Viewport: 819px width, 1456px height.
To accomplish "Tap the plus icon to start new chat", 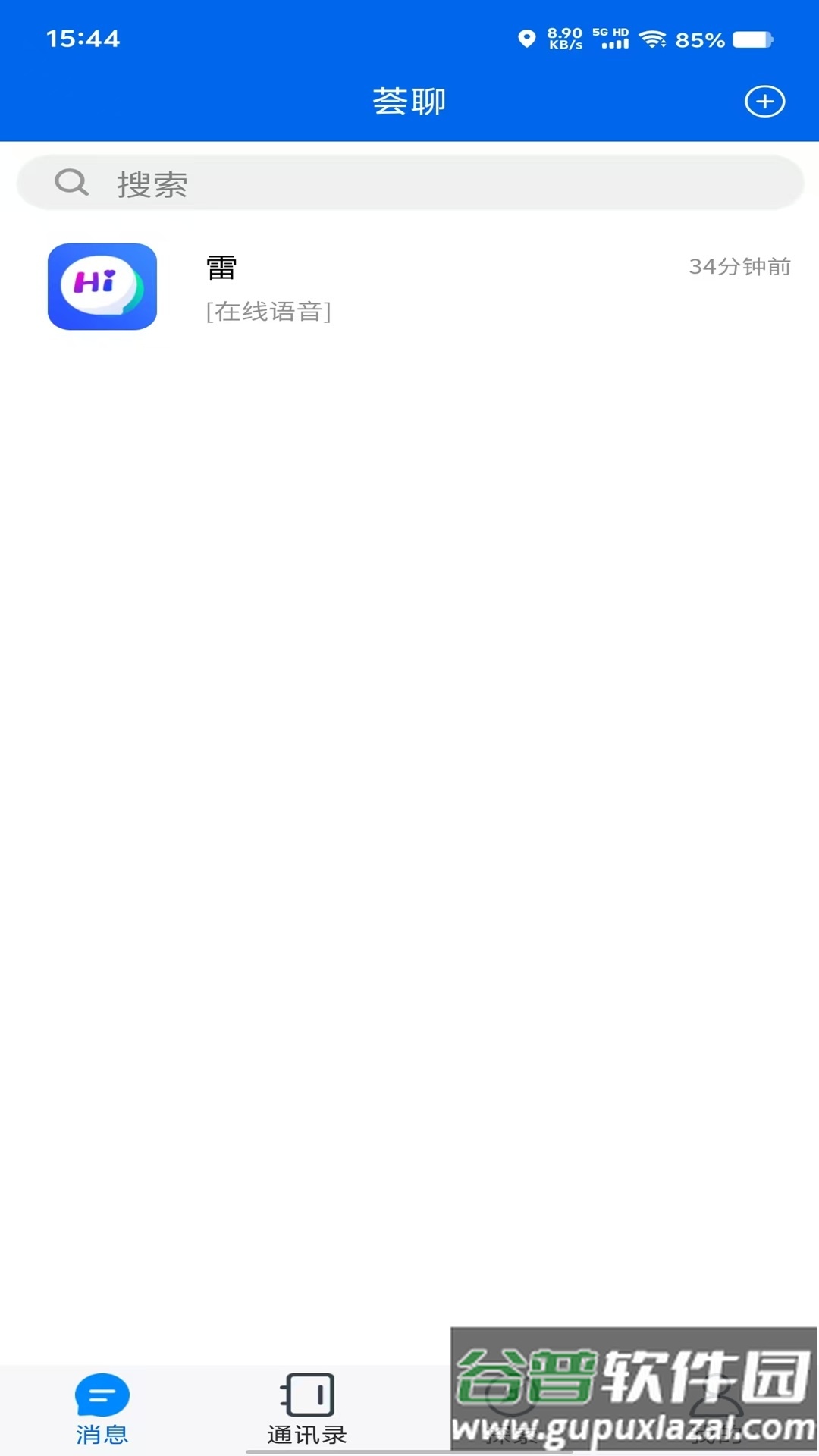I will tap(765, 101).
